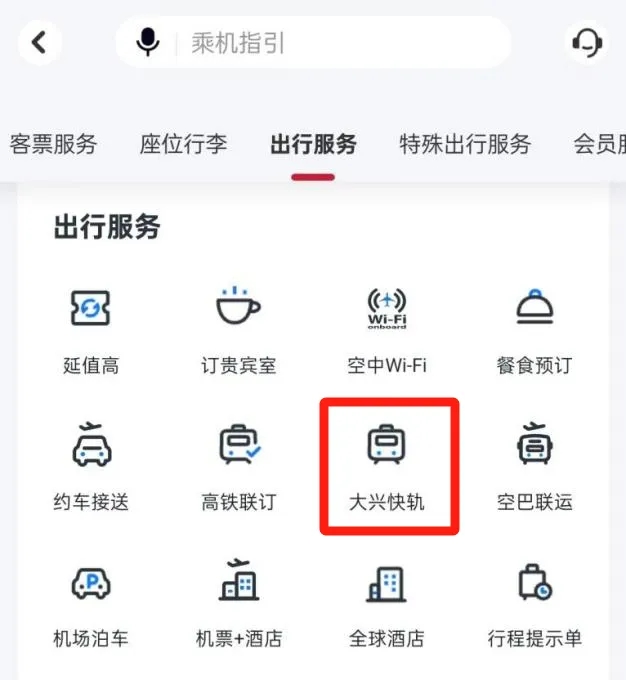The height and width of the screenshot is (680, 626).
Task: Open 高铁联订 rail booking
Action: [x=238, y=465]
